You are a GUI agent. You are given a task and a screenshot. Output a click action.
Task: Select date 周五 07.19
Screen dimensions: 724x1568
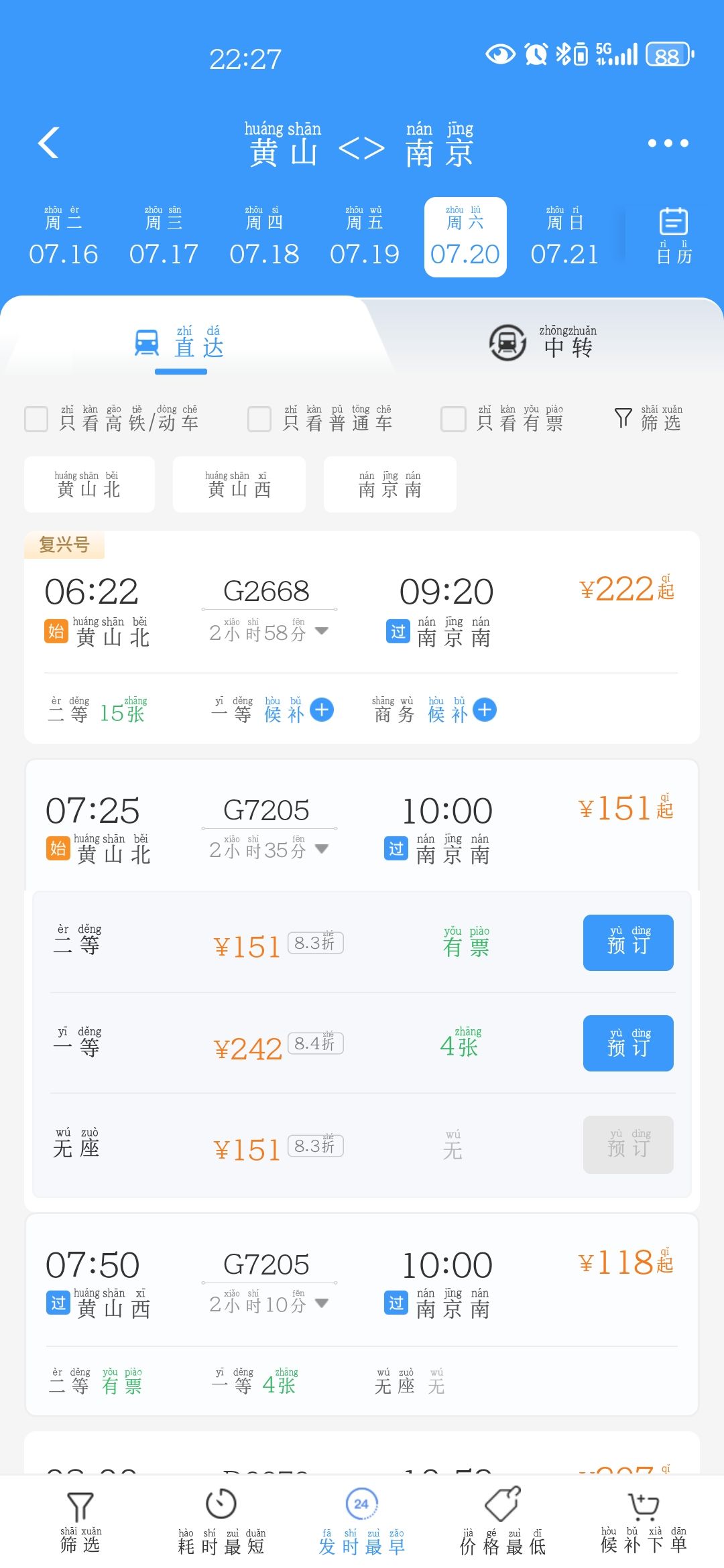point(365,237)
